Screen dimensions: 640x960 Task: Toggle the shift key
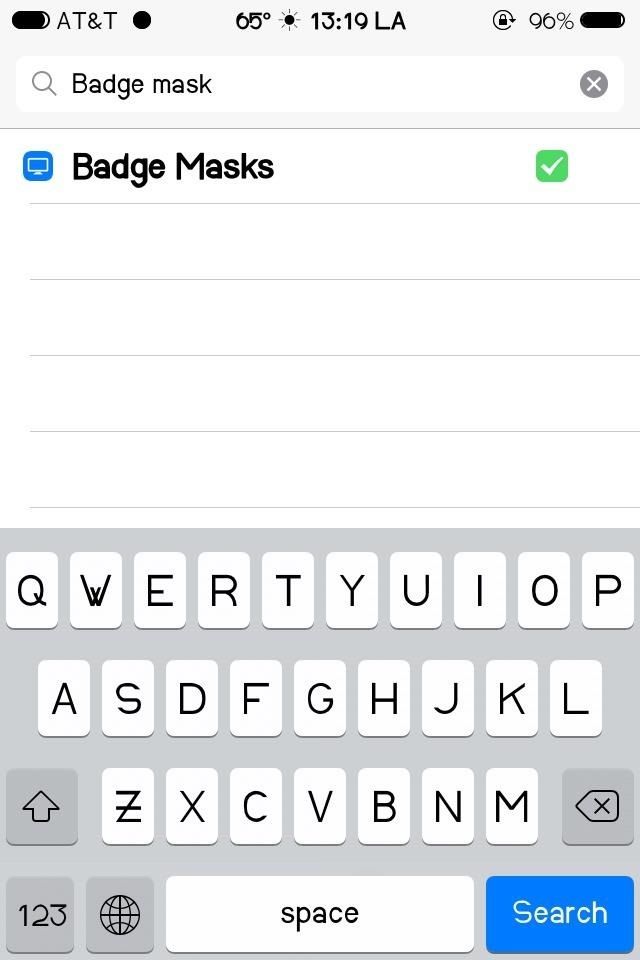click(x=42, y=806)
